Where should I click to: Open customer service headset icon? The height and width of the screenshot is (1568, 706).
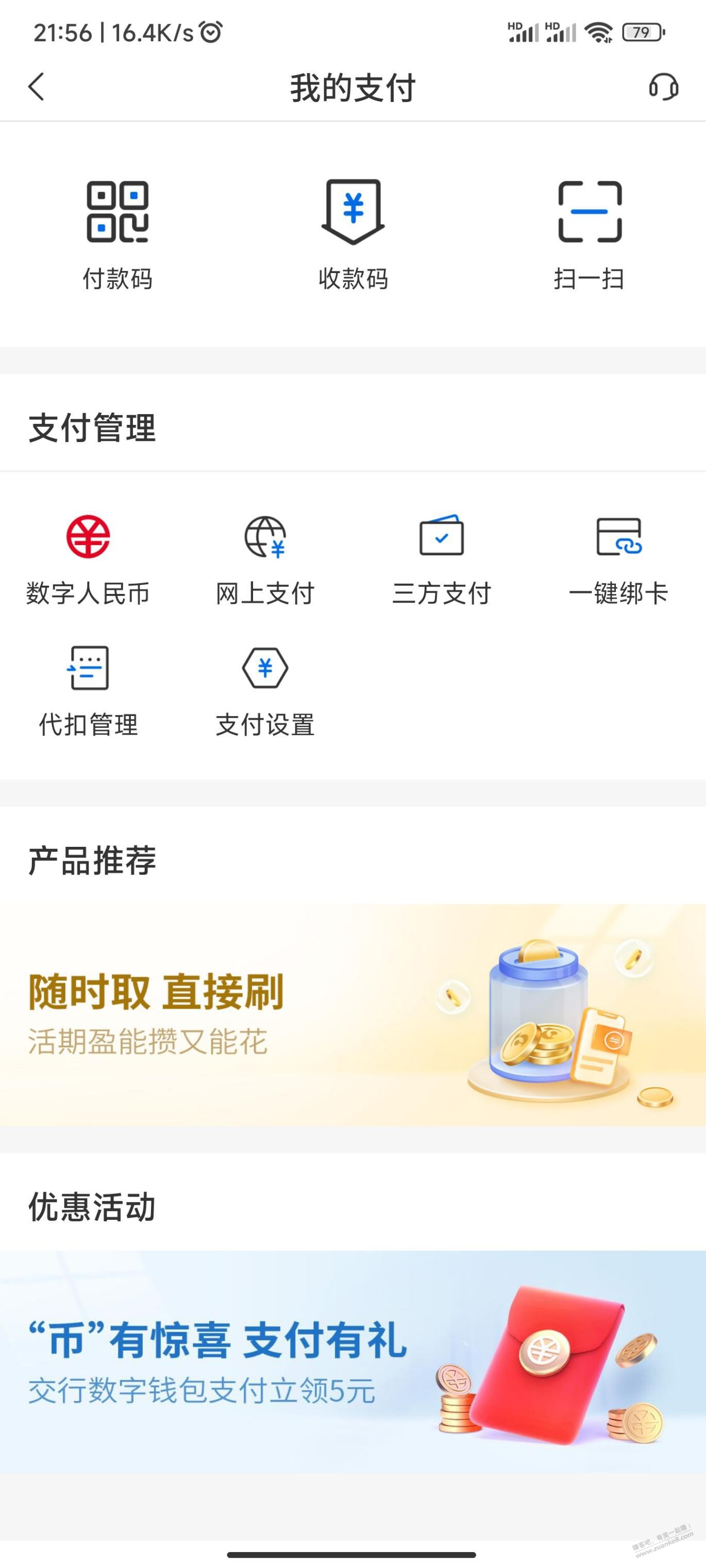click(663, 87)
